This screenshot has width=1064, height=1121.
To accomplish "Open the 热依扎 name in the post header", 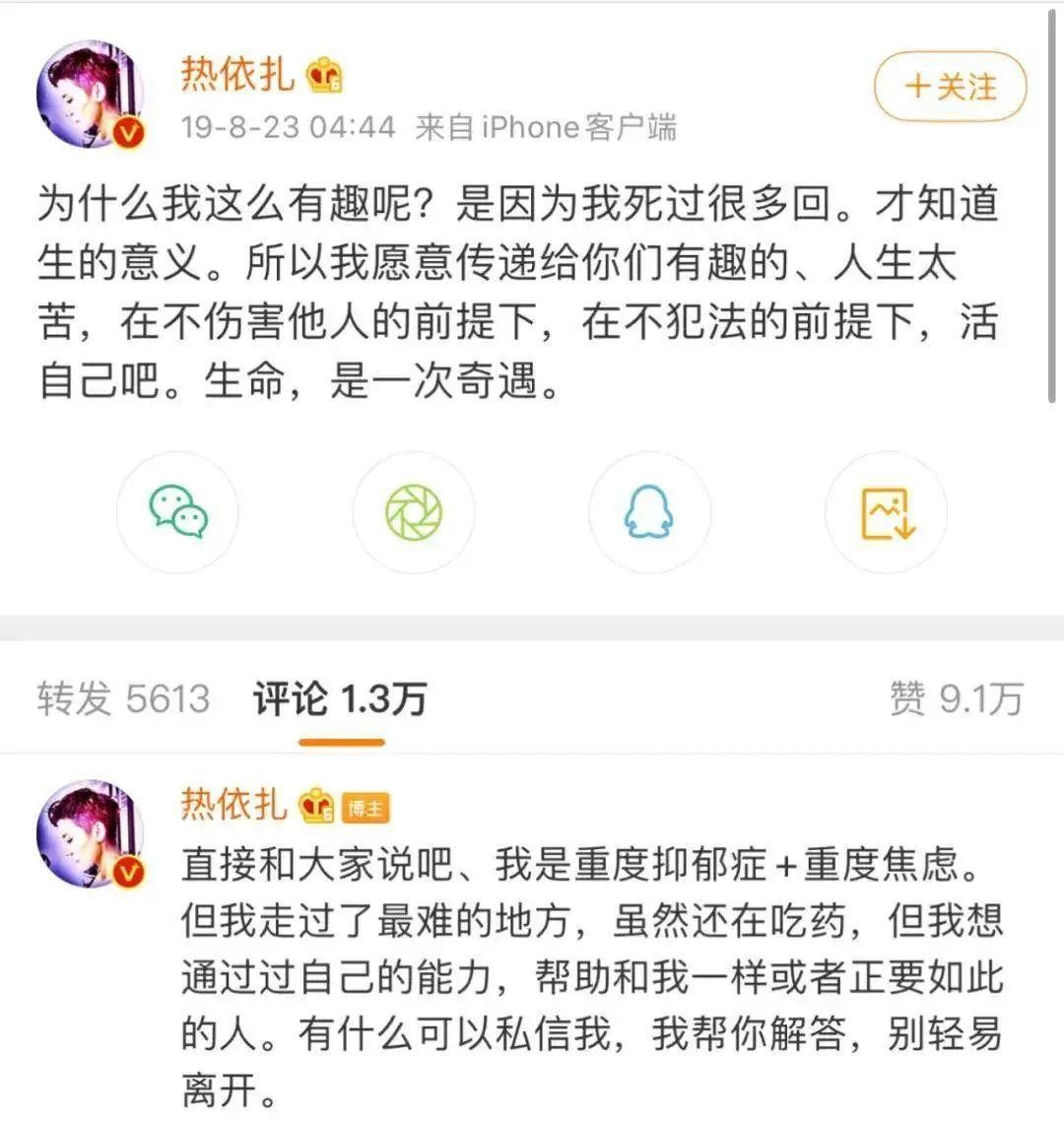I will click(237, 73).
